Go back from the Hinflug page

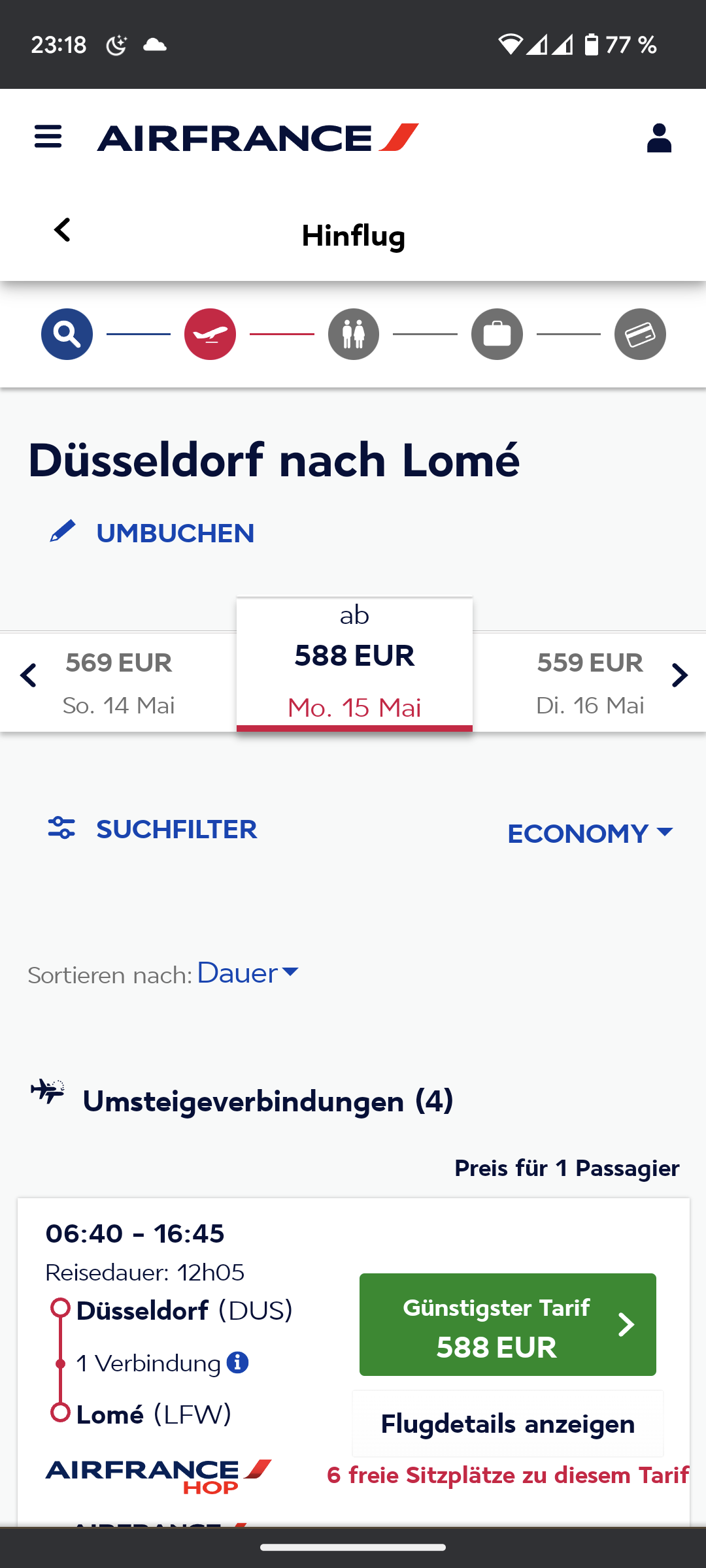click(62, 230)
